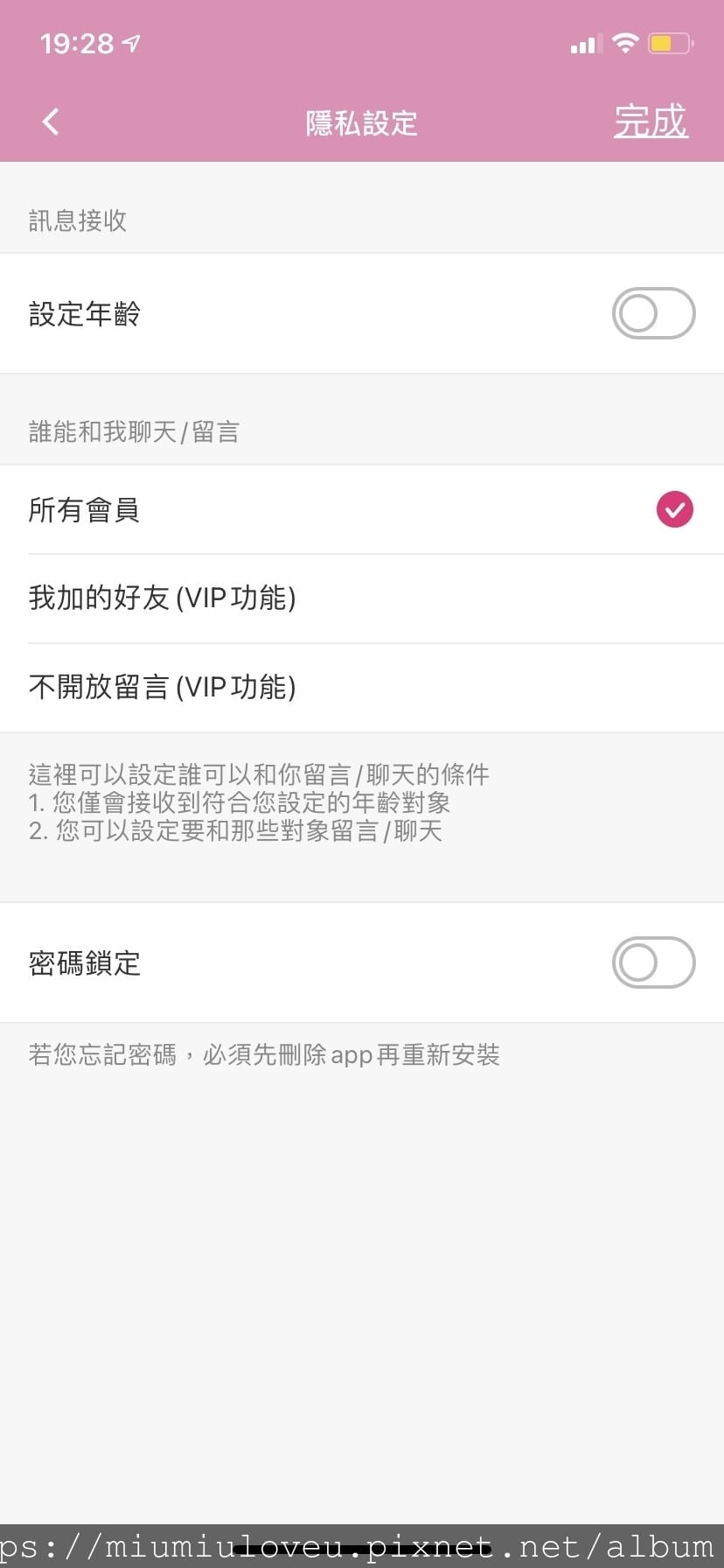Viewport: 724px width, 1568px height.
Task: Tap the 隱私設定 title in the header
Action: pyautogui.click(x=361, y=122)
